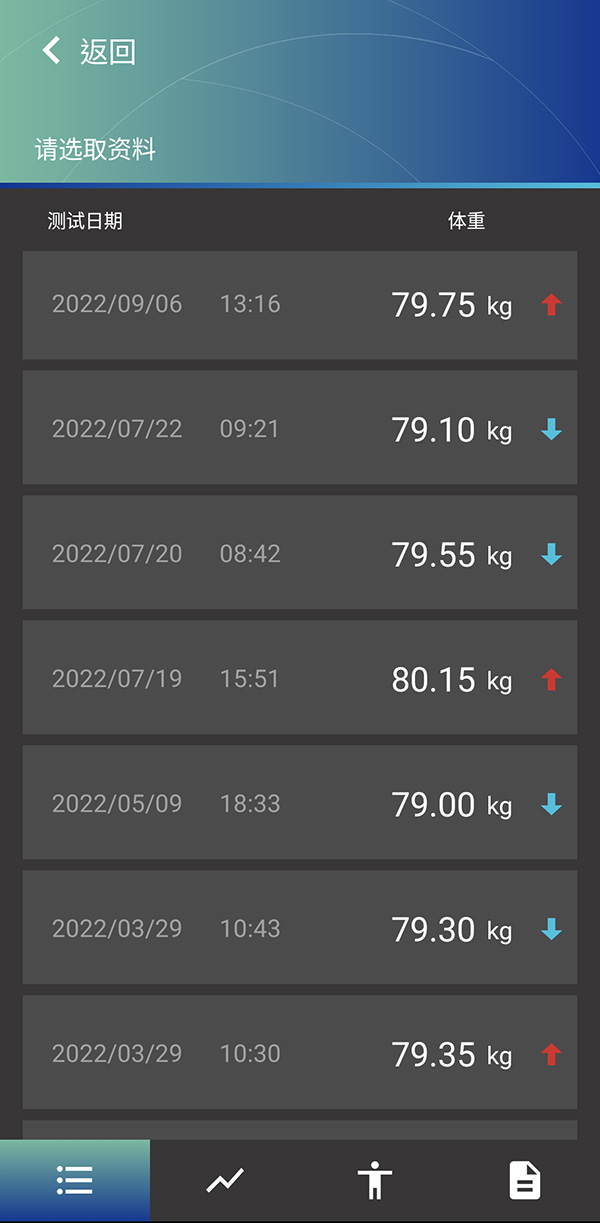Select the 2022/05/09 18:33 entry
The height and width of the screenshot is (1223, 600).
click(x=300, y=804)
